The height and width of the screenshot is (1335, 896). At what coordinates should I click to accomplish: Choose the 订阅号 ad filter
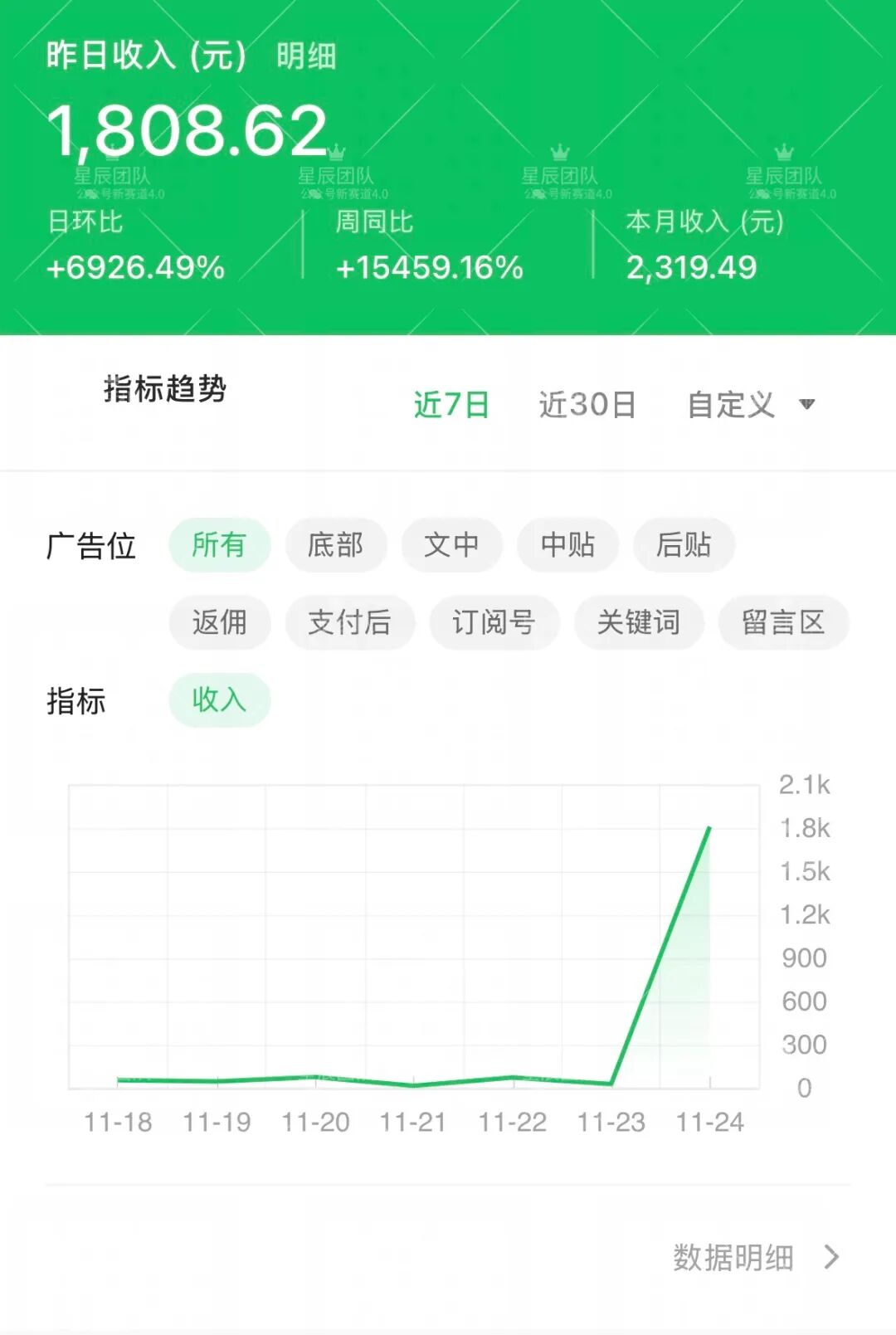(493, 623)
